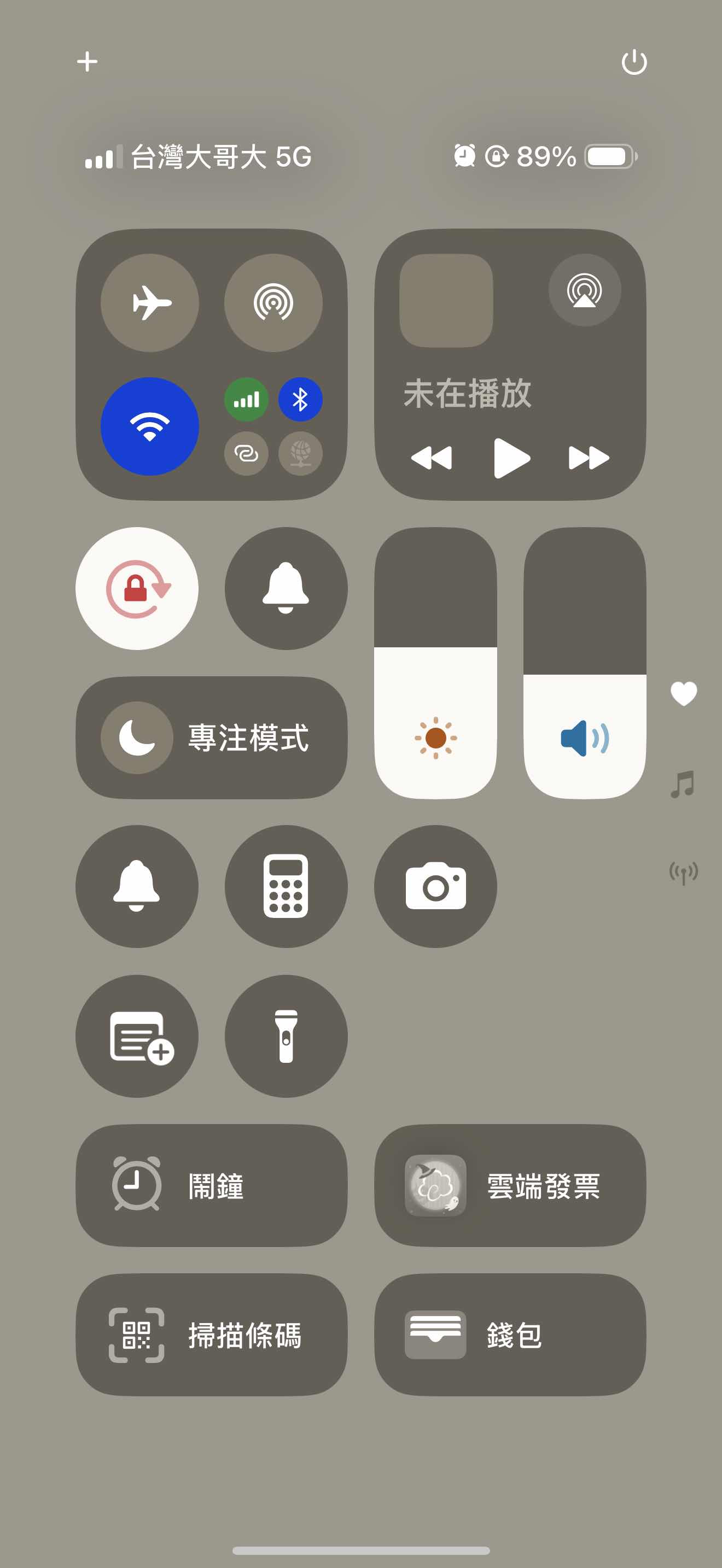This screenshot has width=722, height=1568.
Task: Open the 雲端發票 shortcut
Action: click(510, 1186)
